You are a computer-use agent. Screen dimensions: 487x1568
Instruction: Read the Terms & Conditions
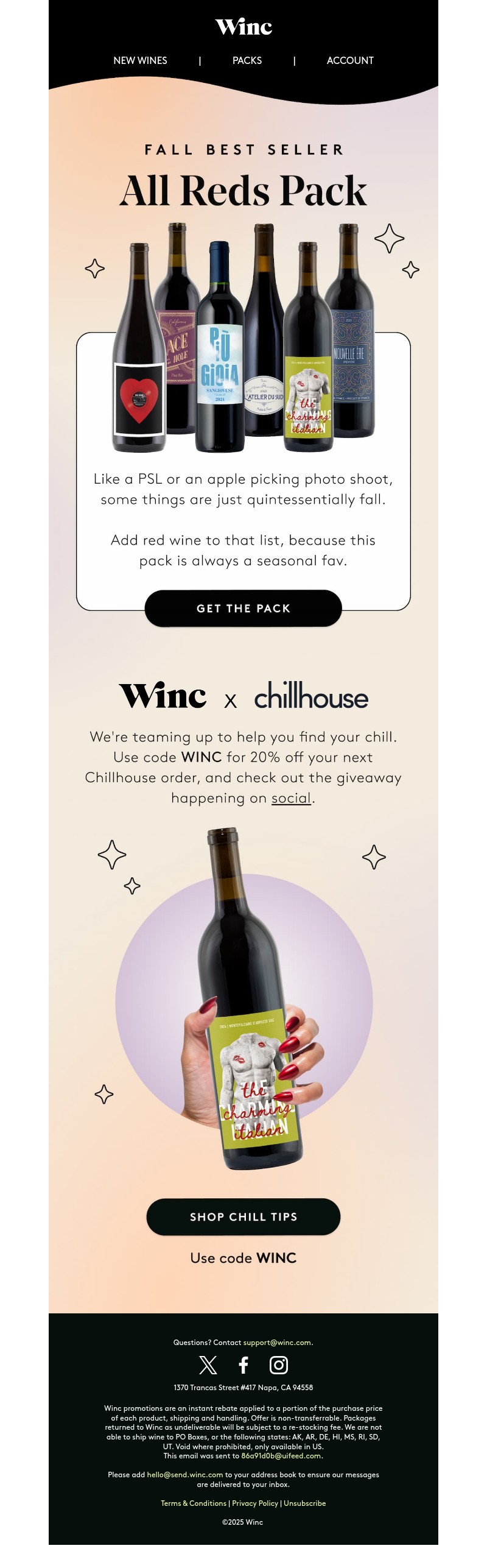pyautogui.click(x=193, y=1503)
